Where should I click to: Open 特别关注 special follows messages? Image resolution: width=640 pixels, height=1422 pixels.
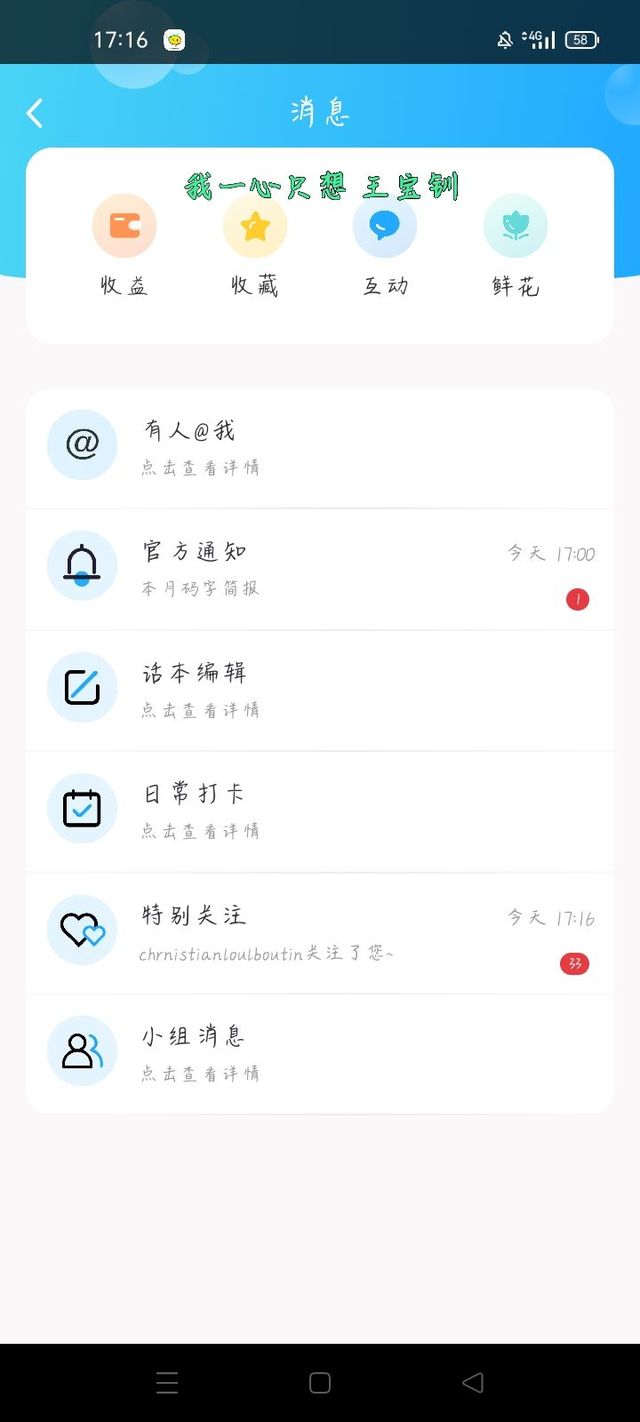tap(320, 933)
